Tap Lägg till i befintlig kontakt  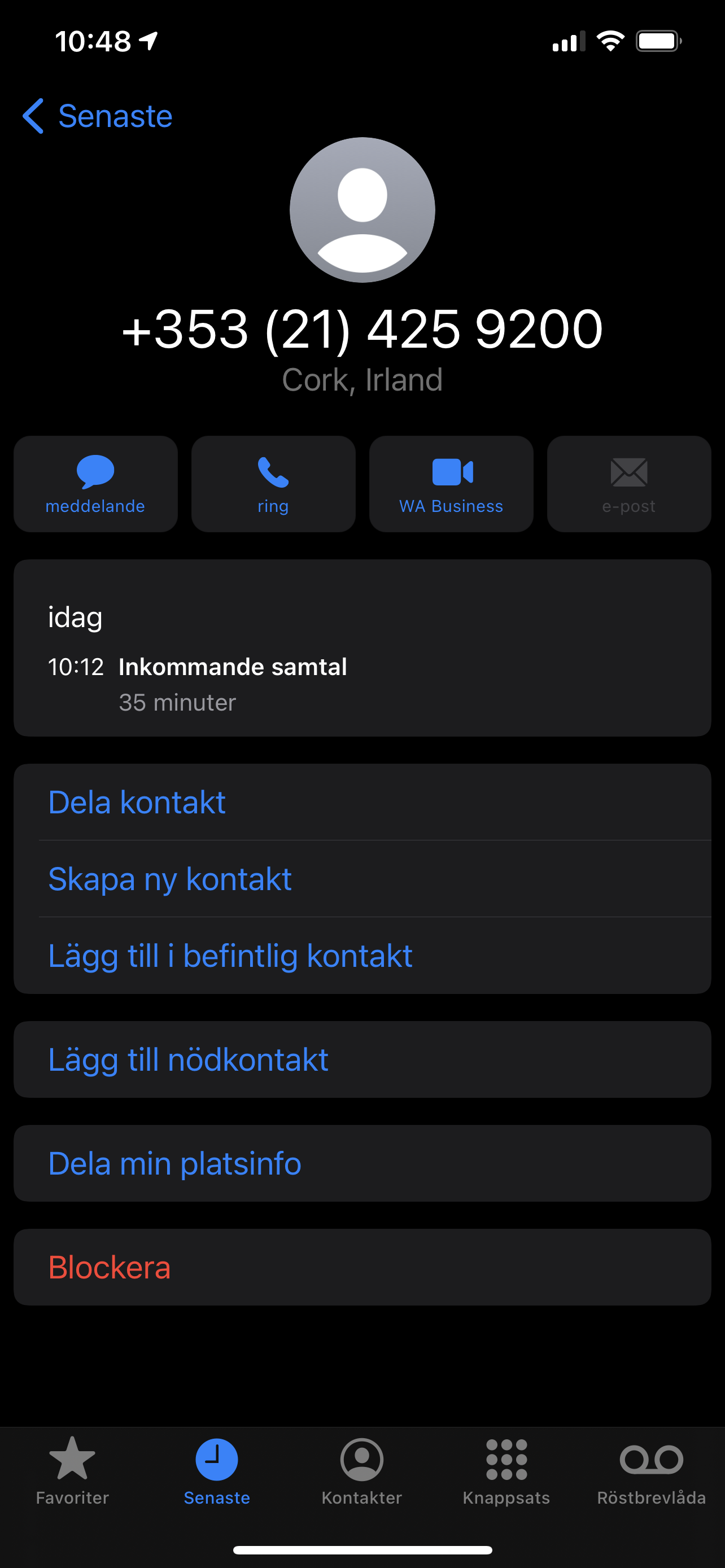coord(362,956)
